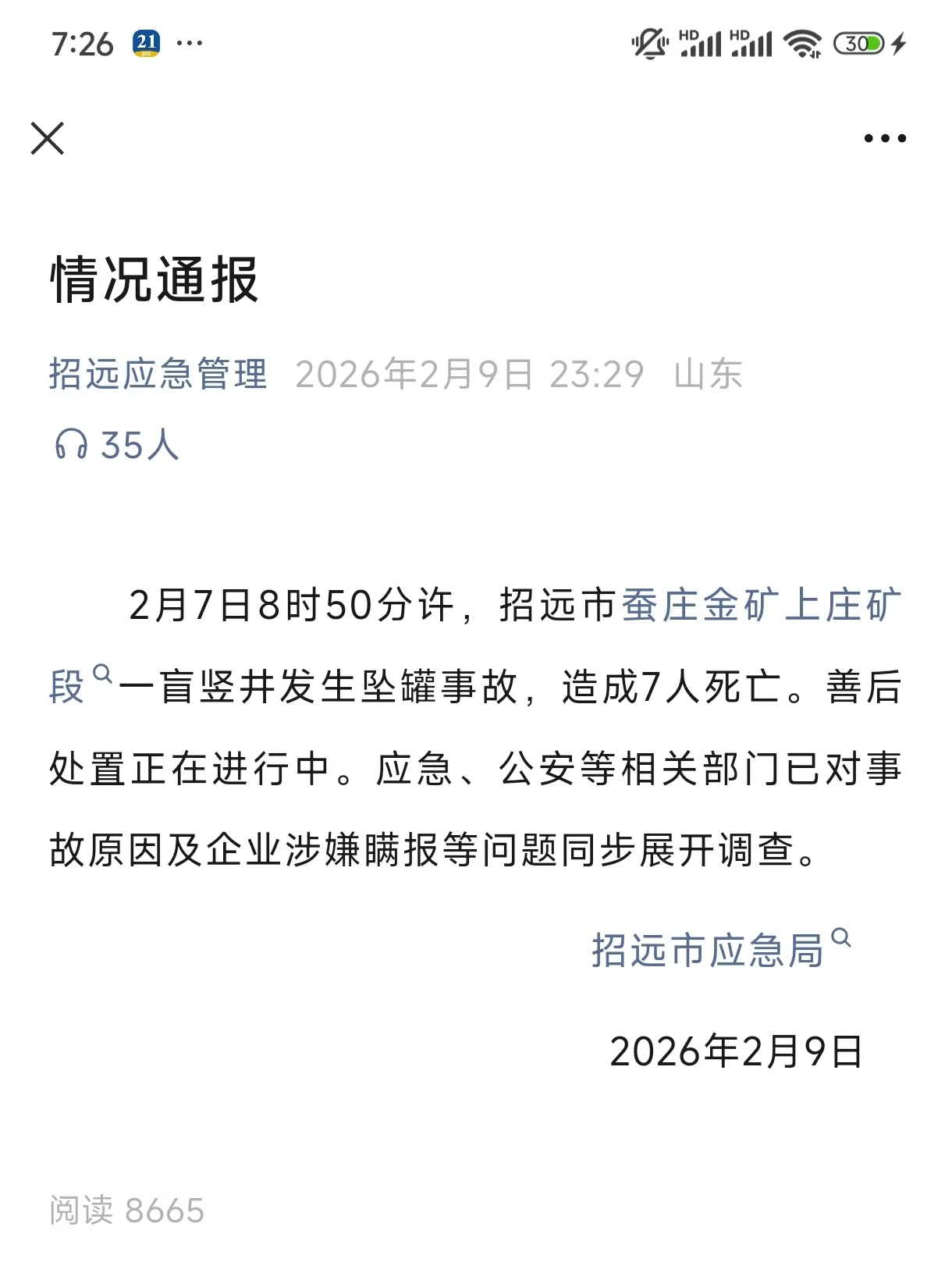This screenshot has width=952, height=1273.
Task: Search the linked term 招远市应急局
Action: 709,951
